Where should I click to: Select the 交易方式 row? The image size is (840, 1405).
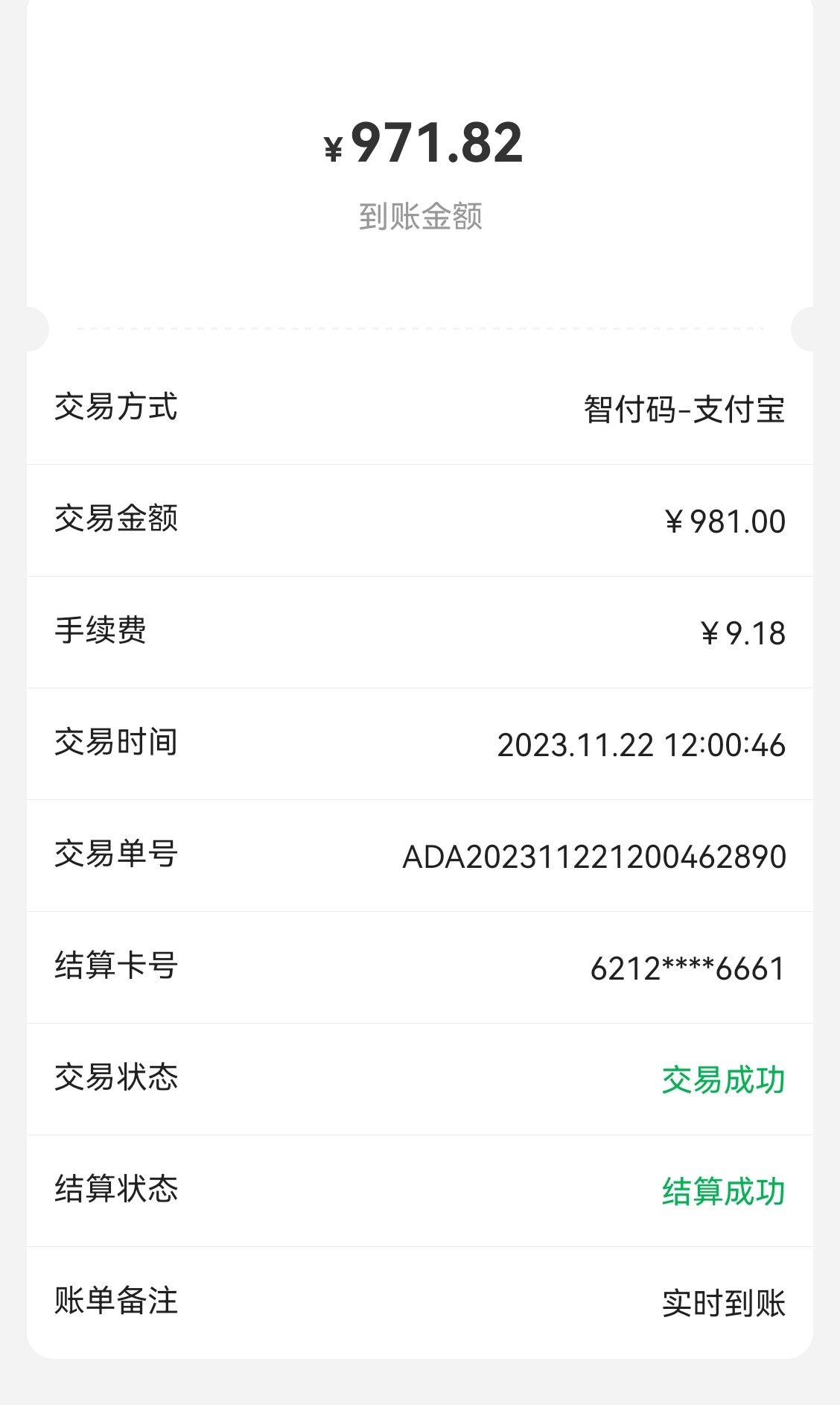(x=115, y=408)
